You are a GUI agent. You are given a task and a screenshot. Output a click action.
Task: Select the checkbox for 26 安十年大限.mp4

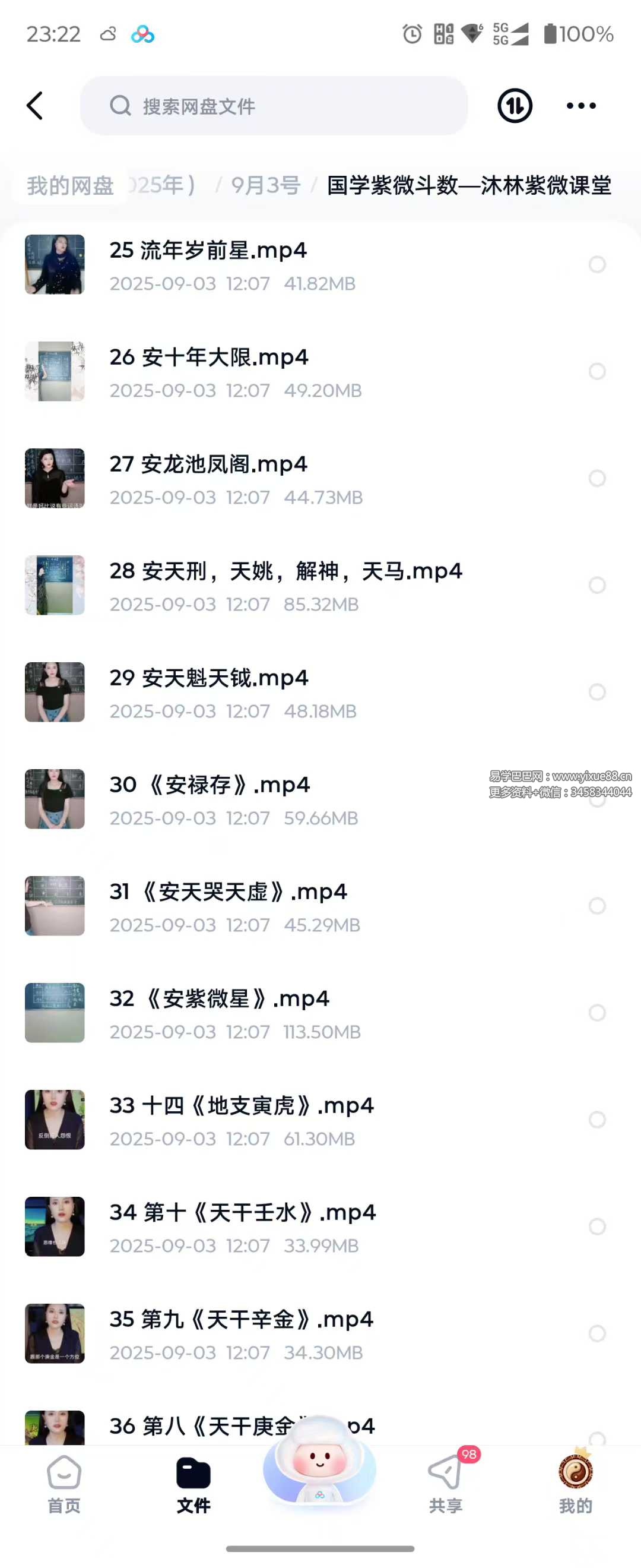[597, 371]
